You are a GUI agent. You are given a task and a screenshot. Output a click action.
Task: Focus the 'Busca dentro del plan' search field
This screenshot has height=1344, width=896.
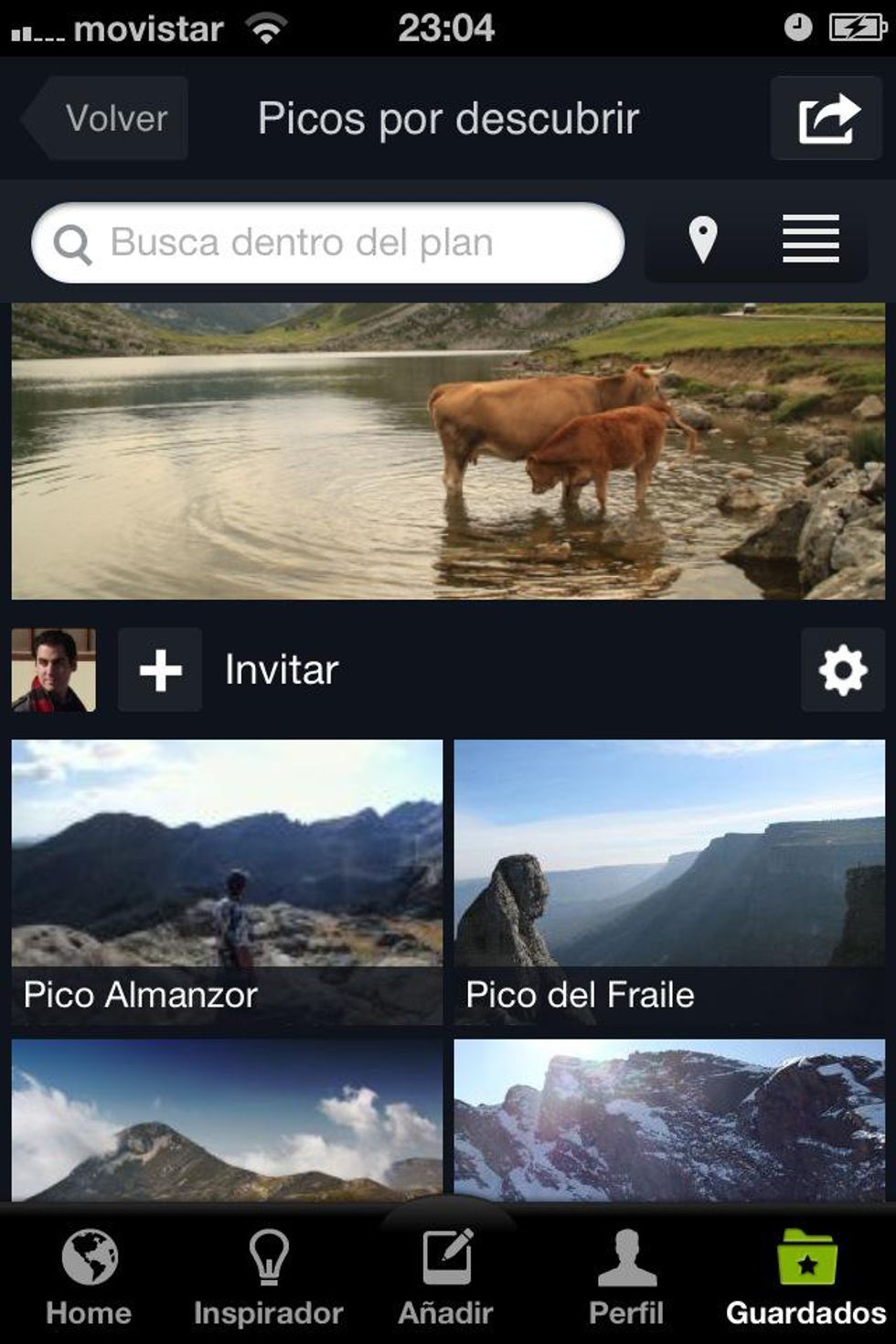(x=329, y=243)
